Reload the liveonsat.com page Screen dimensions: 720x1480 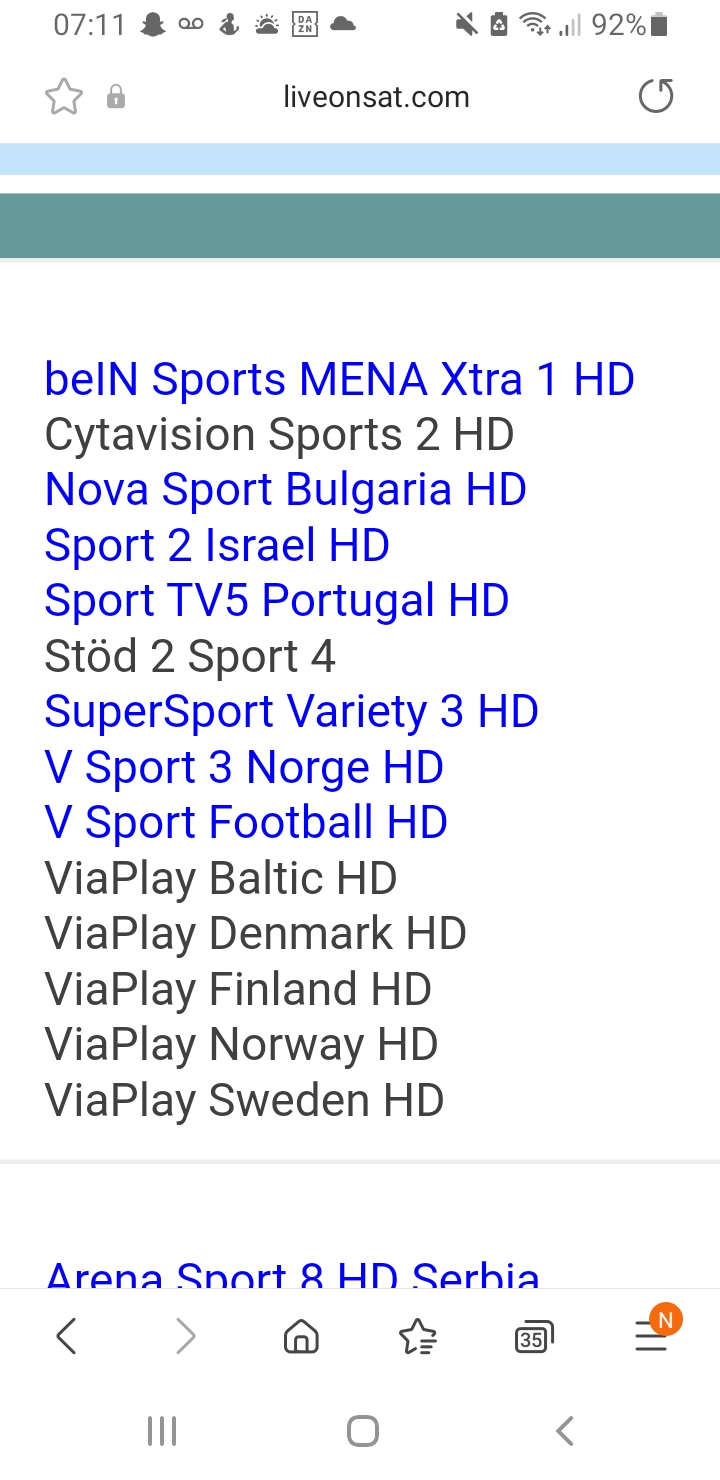click(x=656, y=97)
